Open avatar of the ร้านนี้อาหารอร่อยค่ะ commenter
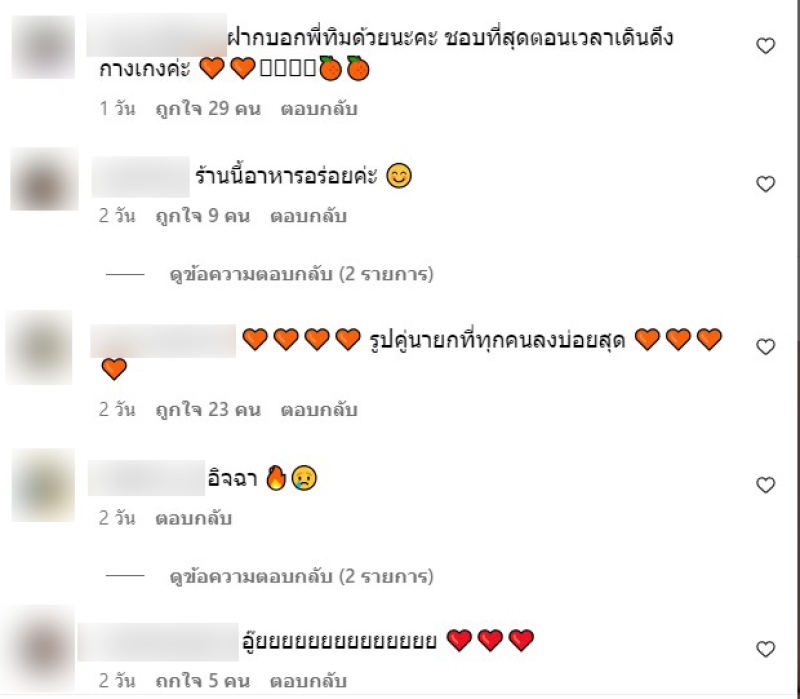The image size is (800, 699). 44,180
